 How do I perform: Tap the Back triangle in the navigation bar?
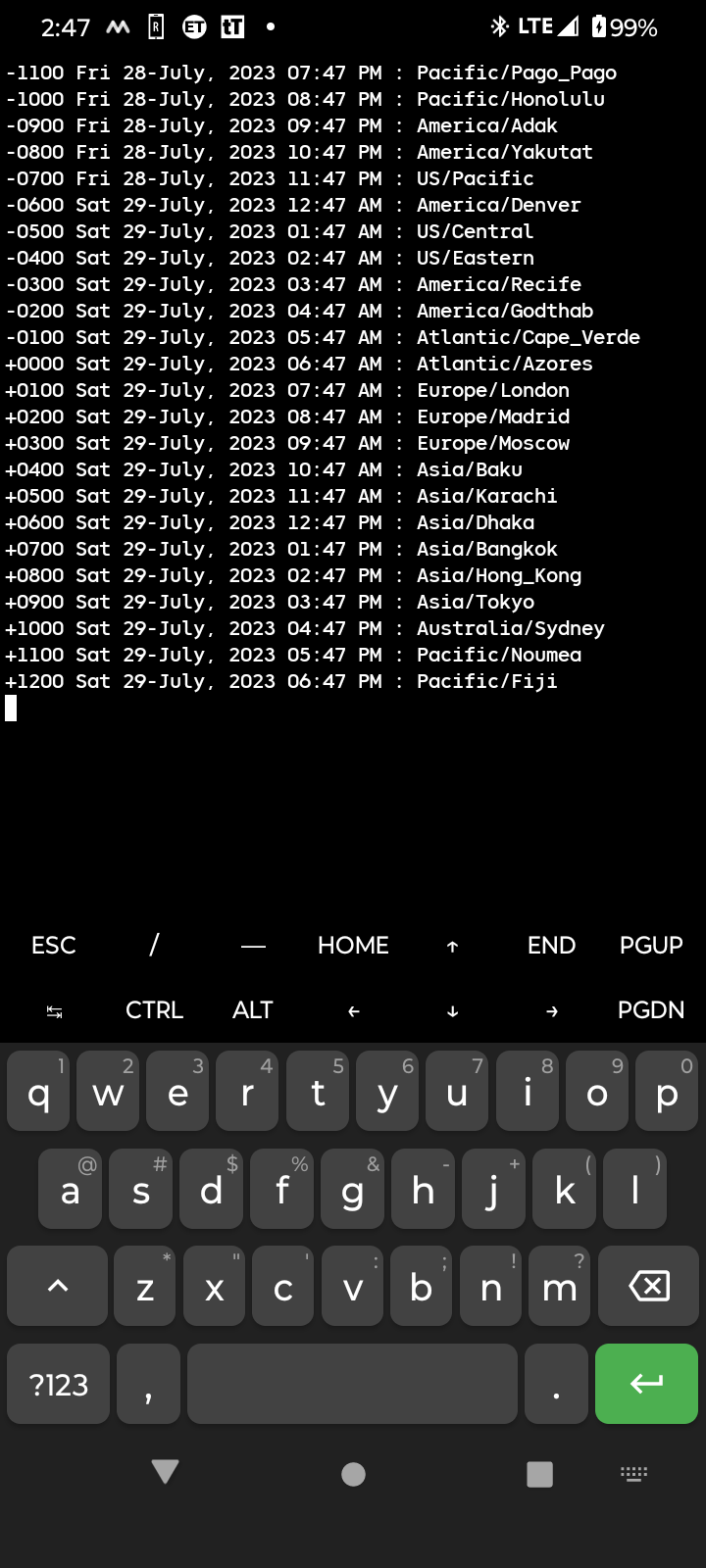(164, 1471)
